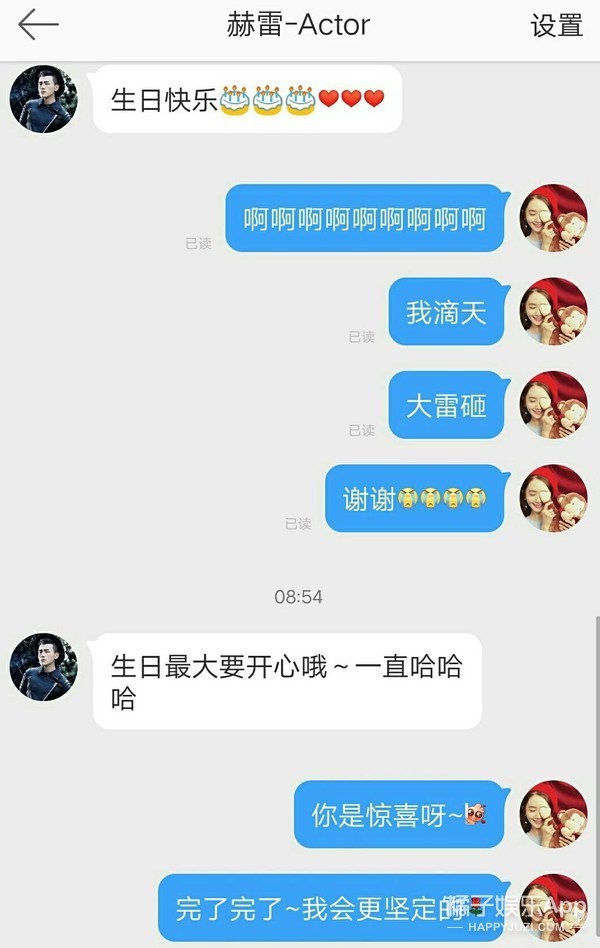
Task: Tap my avatar beside 大雷砸
Action: click(x=553, y=405)
